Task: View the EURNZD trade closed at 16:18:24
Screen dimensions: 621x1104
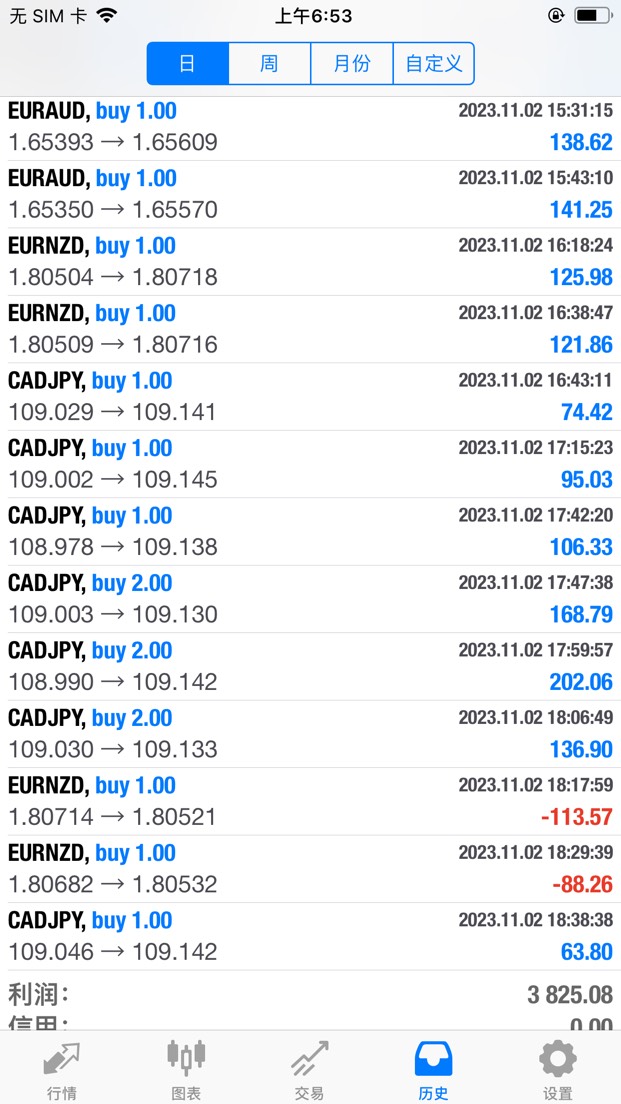Action: coord(310,261)
